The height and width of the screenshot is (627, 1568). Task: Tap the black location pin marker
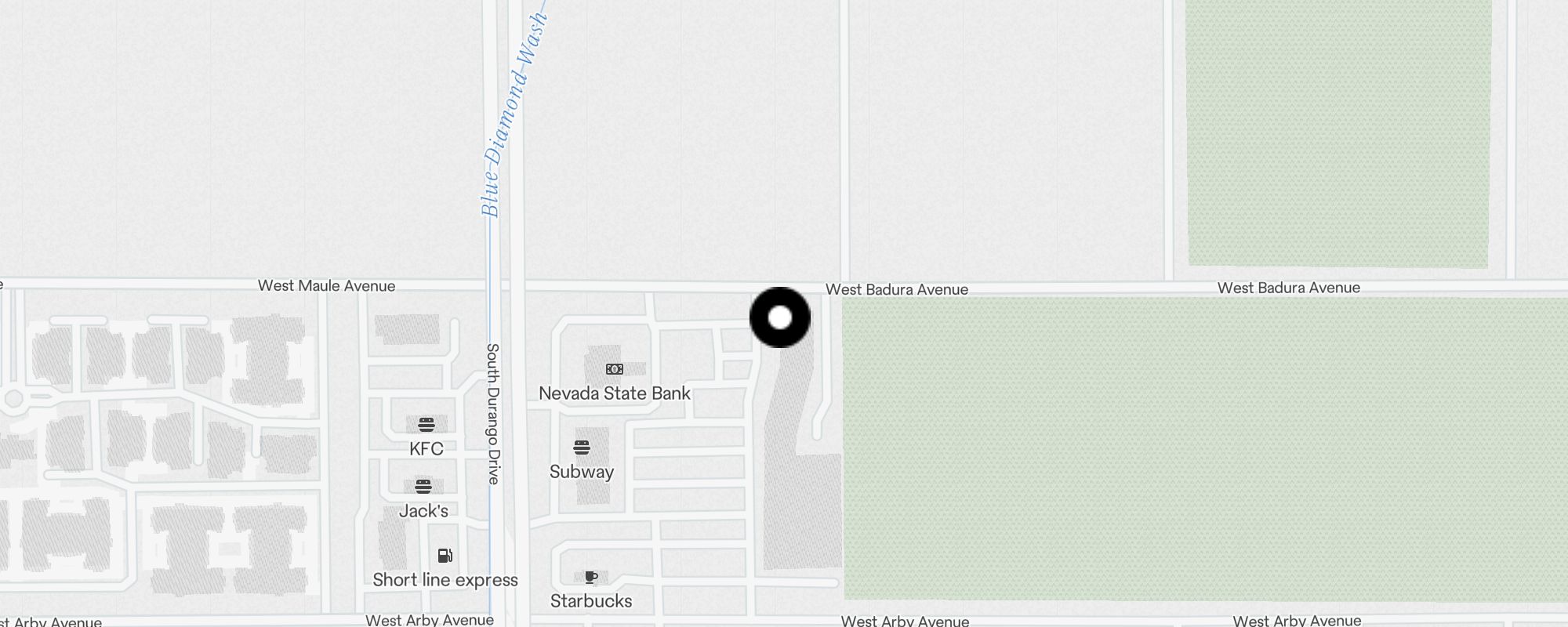click(780, 317)
